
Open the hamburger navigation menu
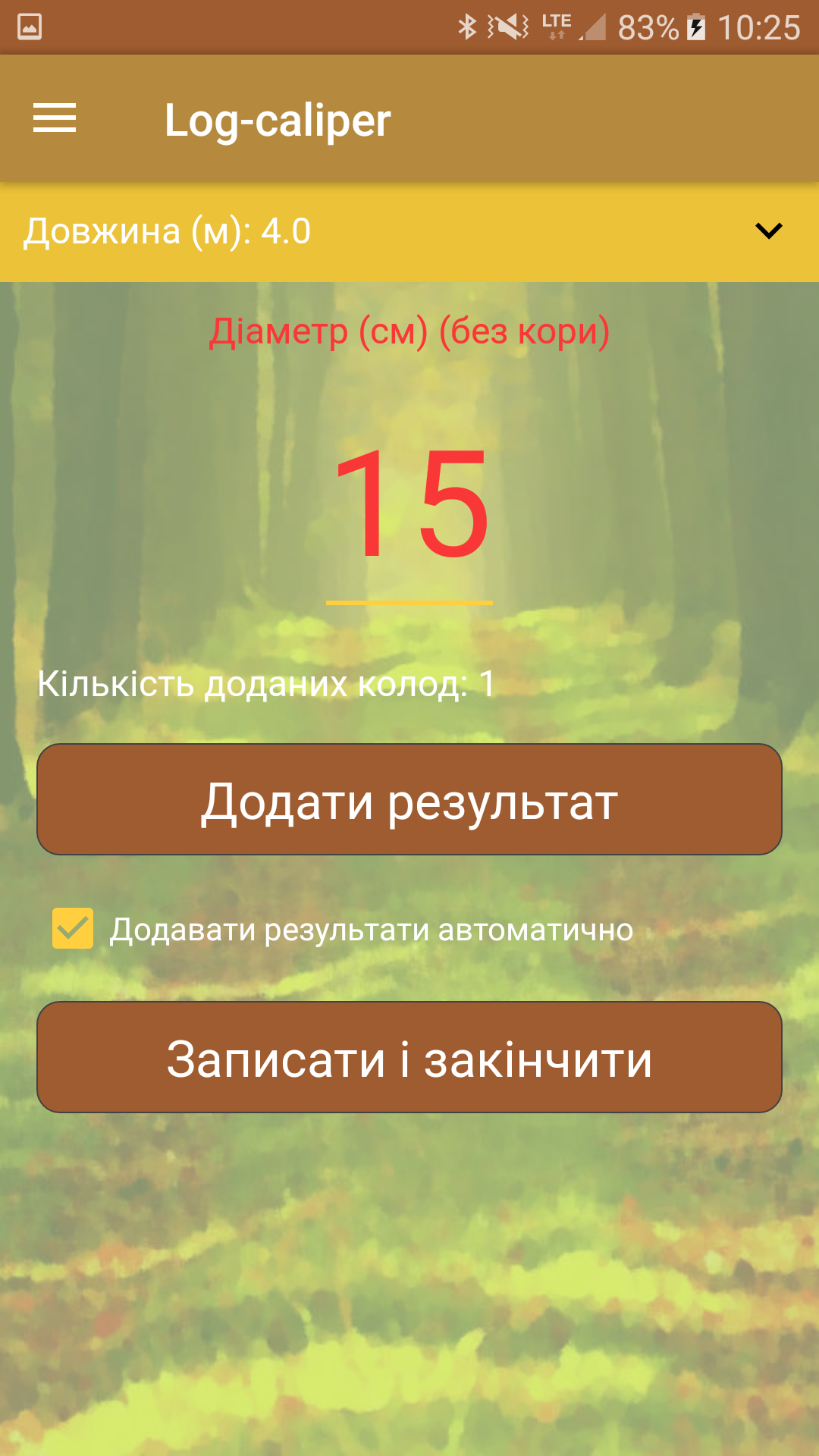pyautogui.click(x=55, y=118)
